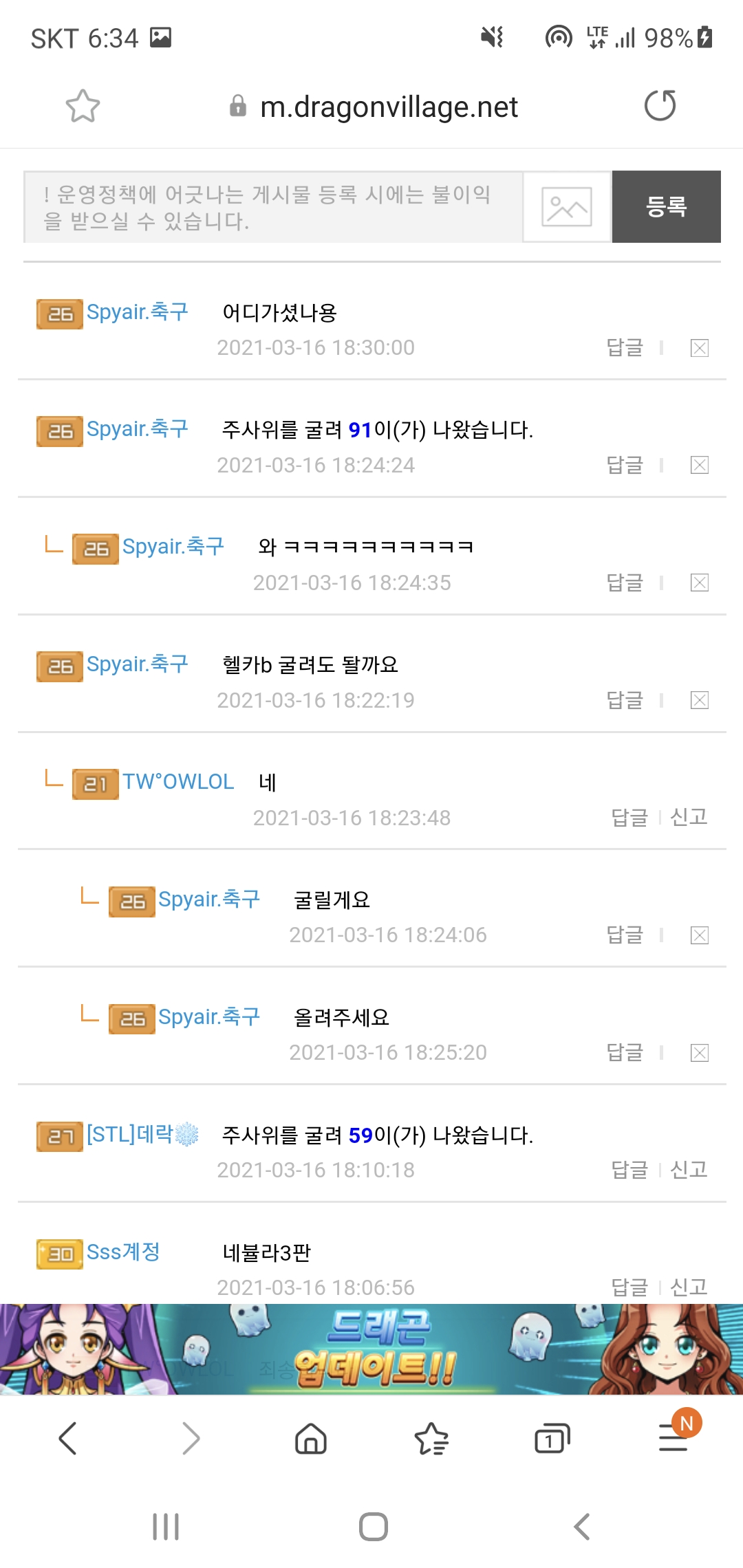Report [STL]데락's dice roll 59 comment
The width and height of the screenshot is (743, 1568).
(x=689, y=1170)
